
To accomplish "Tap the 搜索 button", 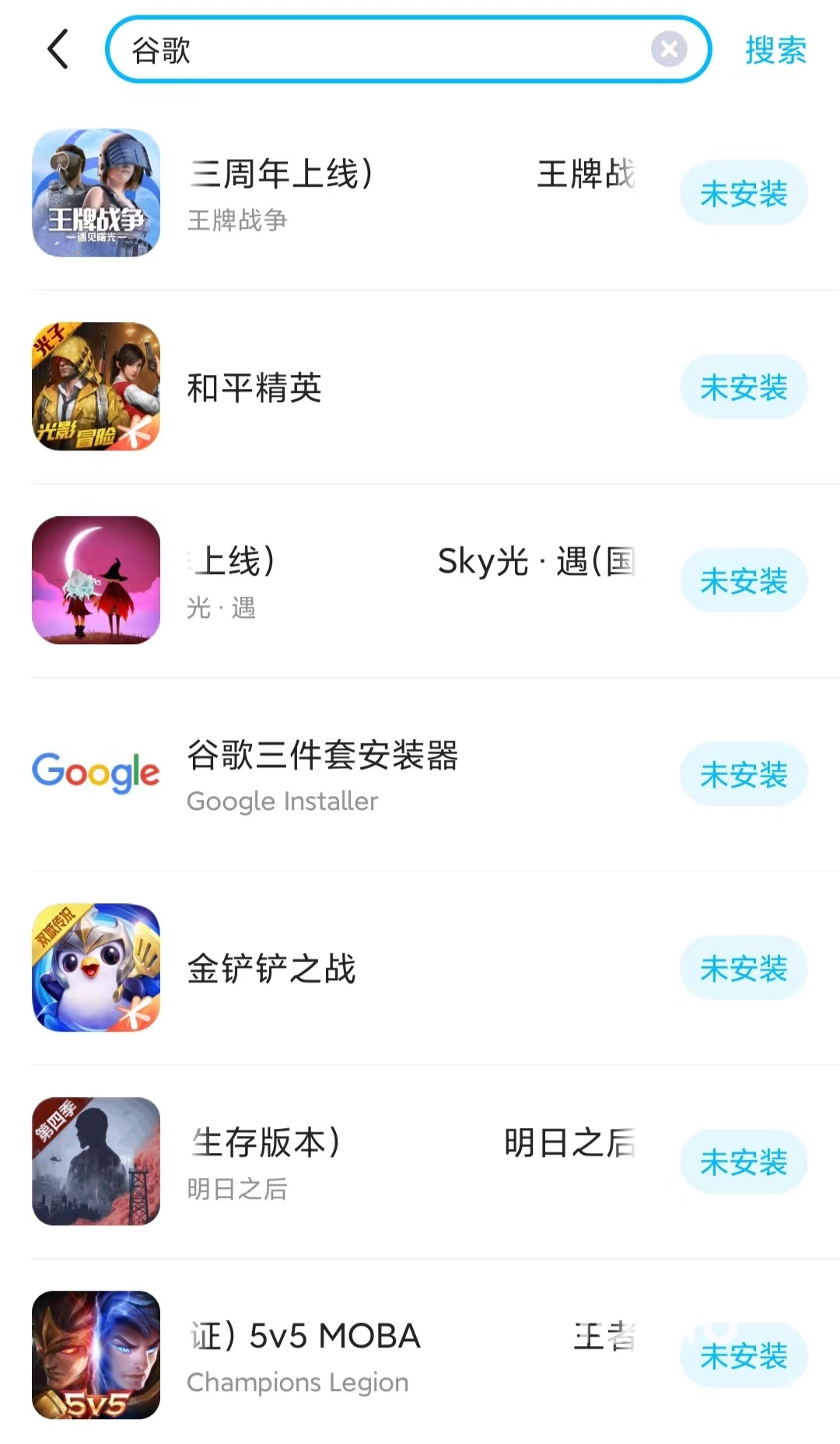I will [775, 50].
